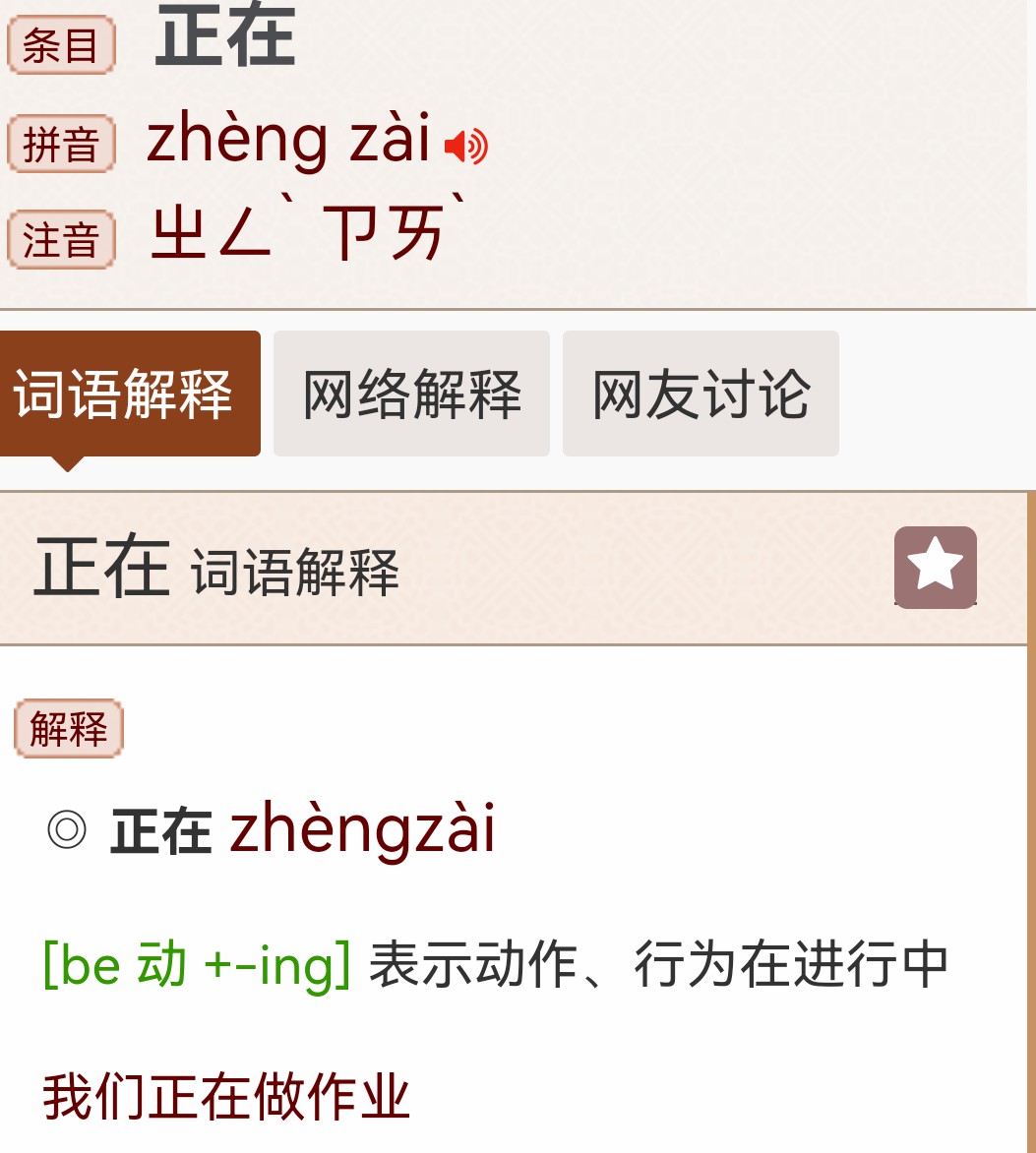Play the pinyin pronunciation audio
1036x1153 pixels.
[465, 147]
